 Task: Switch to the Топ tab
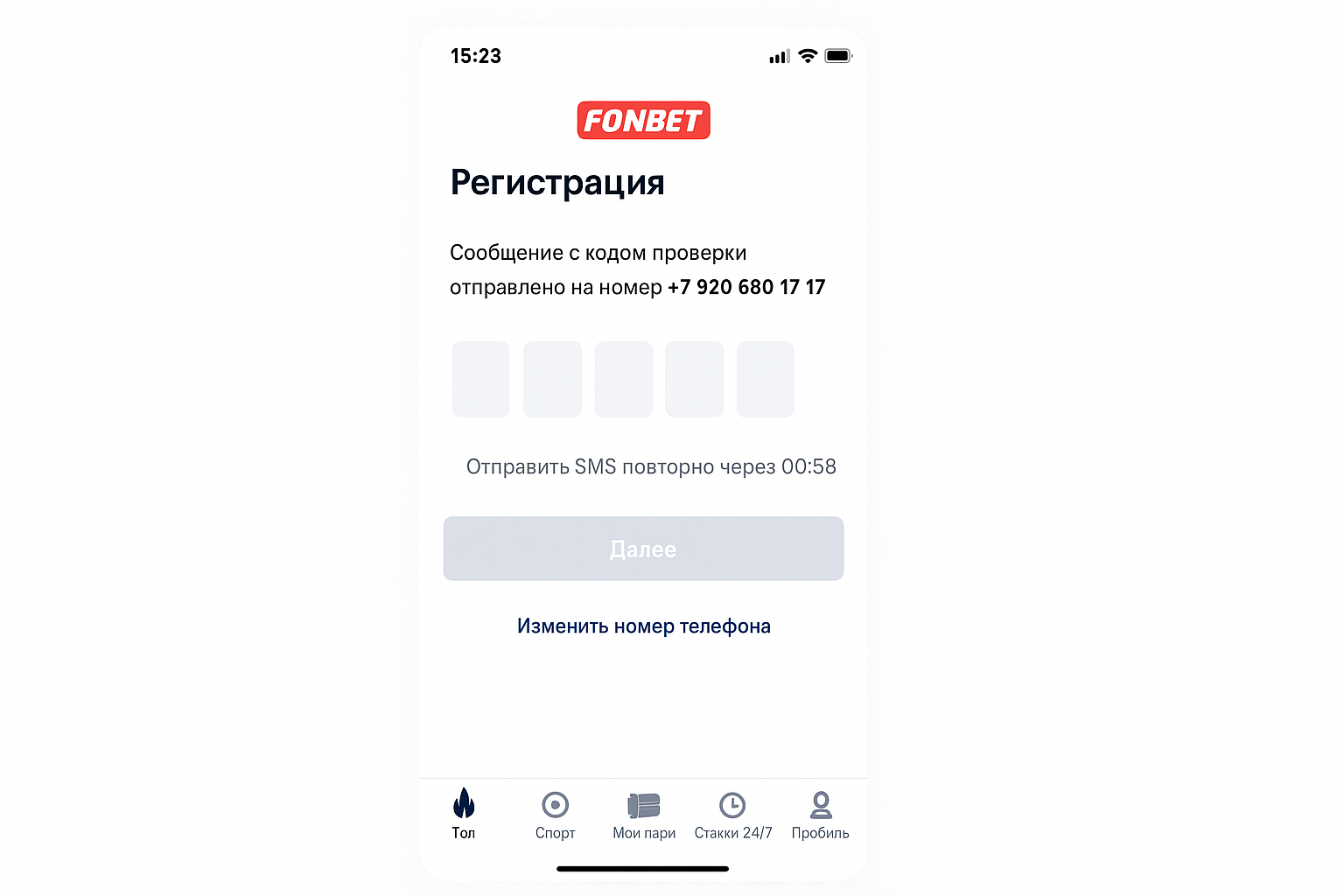pos(464,814)
